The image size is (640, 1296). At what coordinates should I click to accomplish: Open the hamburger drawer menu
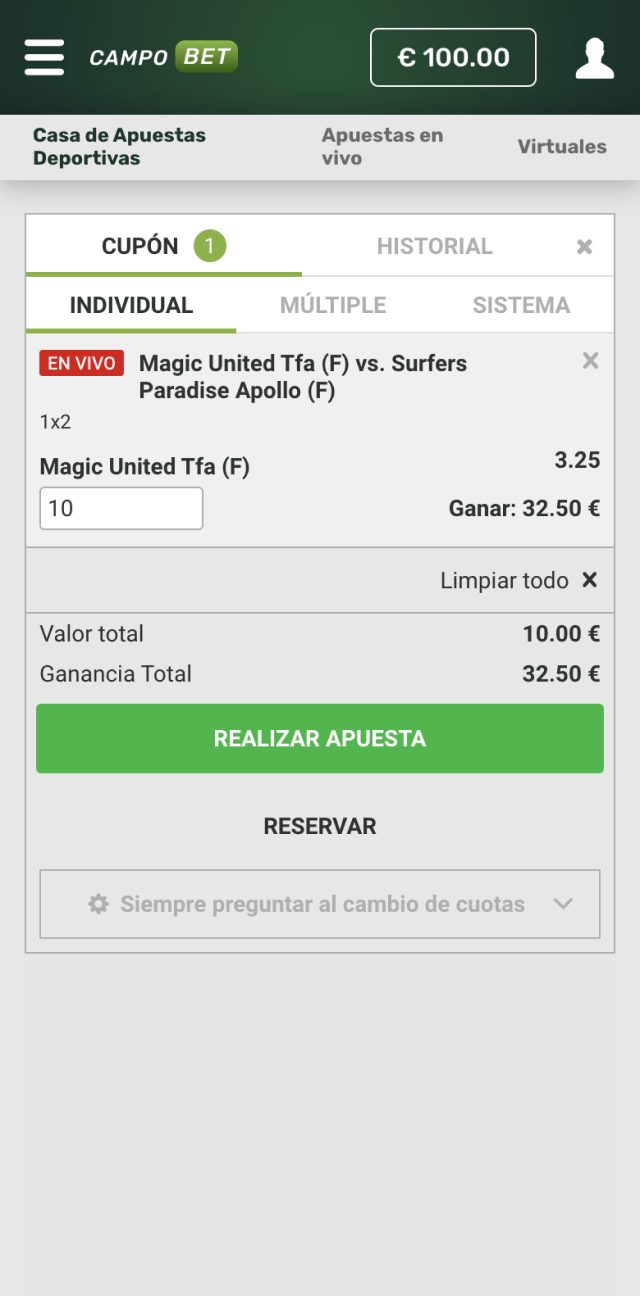[x=44, y=57]
